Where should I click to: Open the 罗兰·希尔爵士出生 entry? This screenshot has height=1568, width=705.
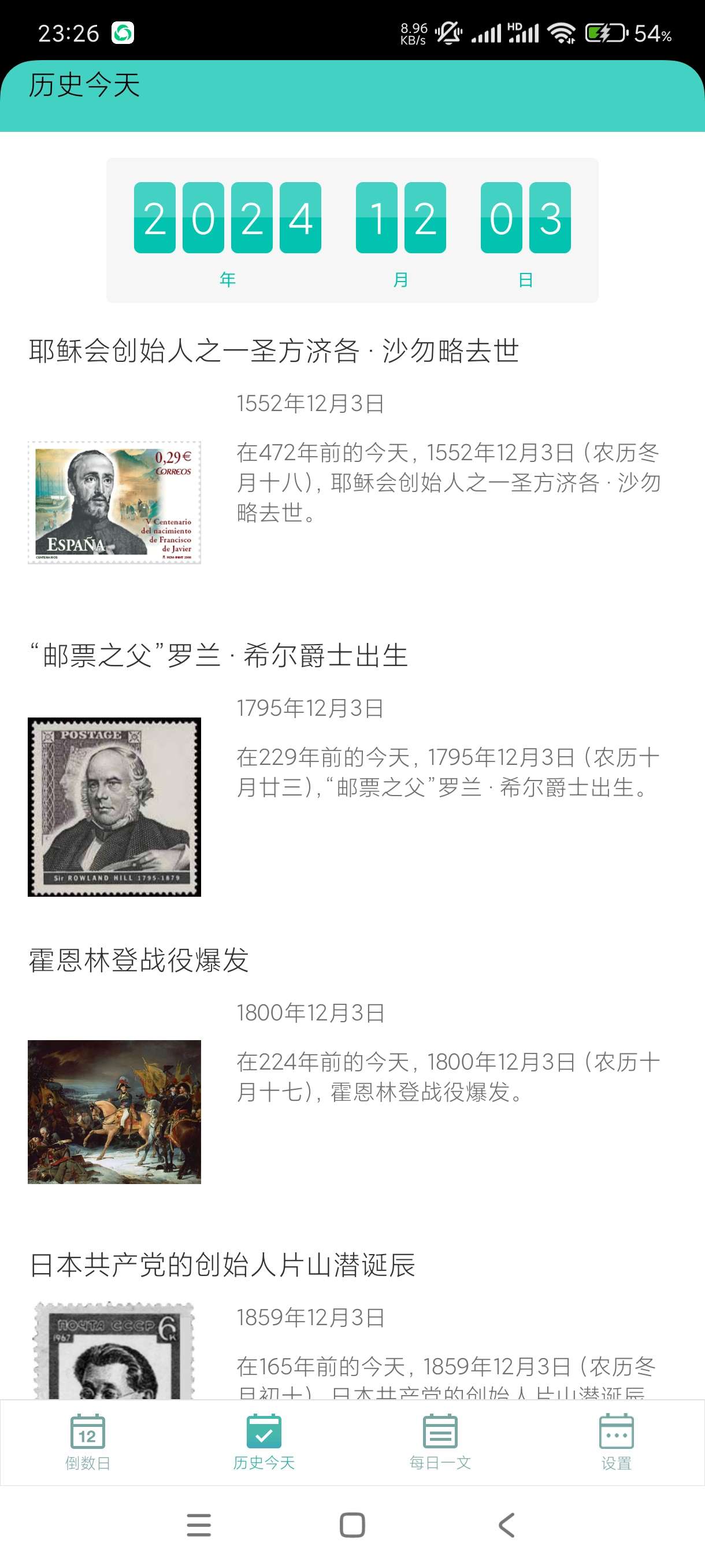pyautogui.click(x=219, y=656)
